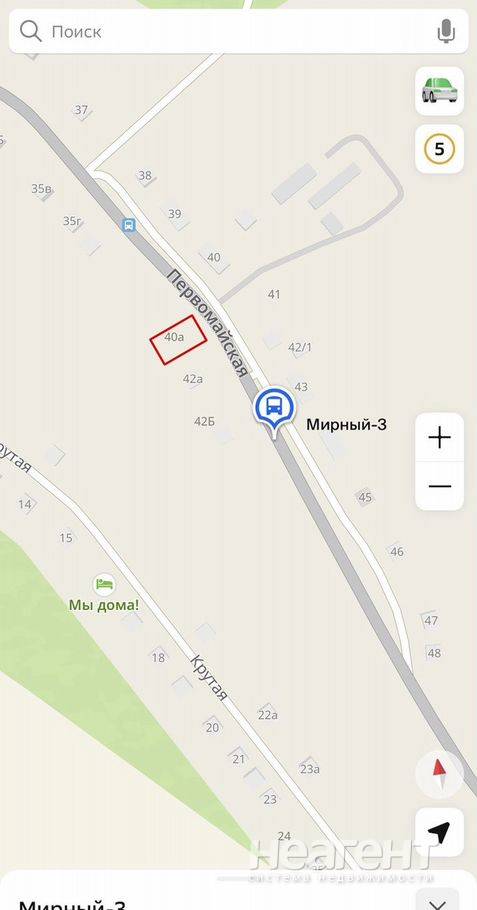Screen dimensions: 477x910
Task: Start voice search with the microphone
Action: coord(445,31)
